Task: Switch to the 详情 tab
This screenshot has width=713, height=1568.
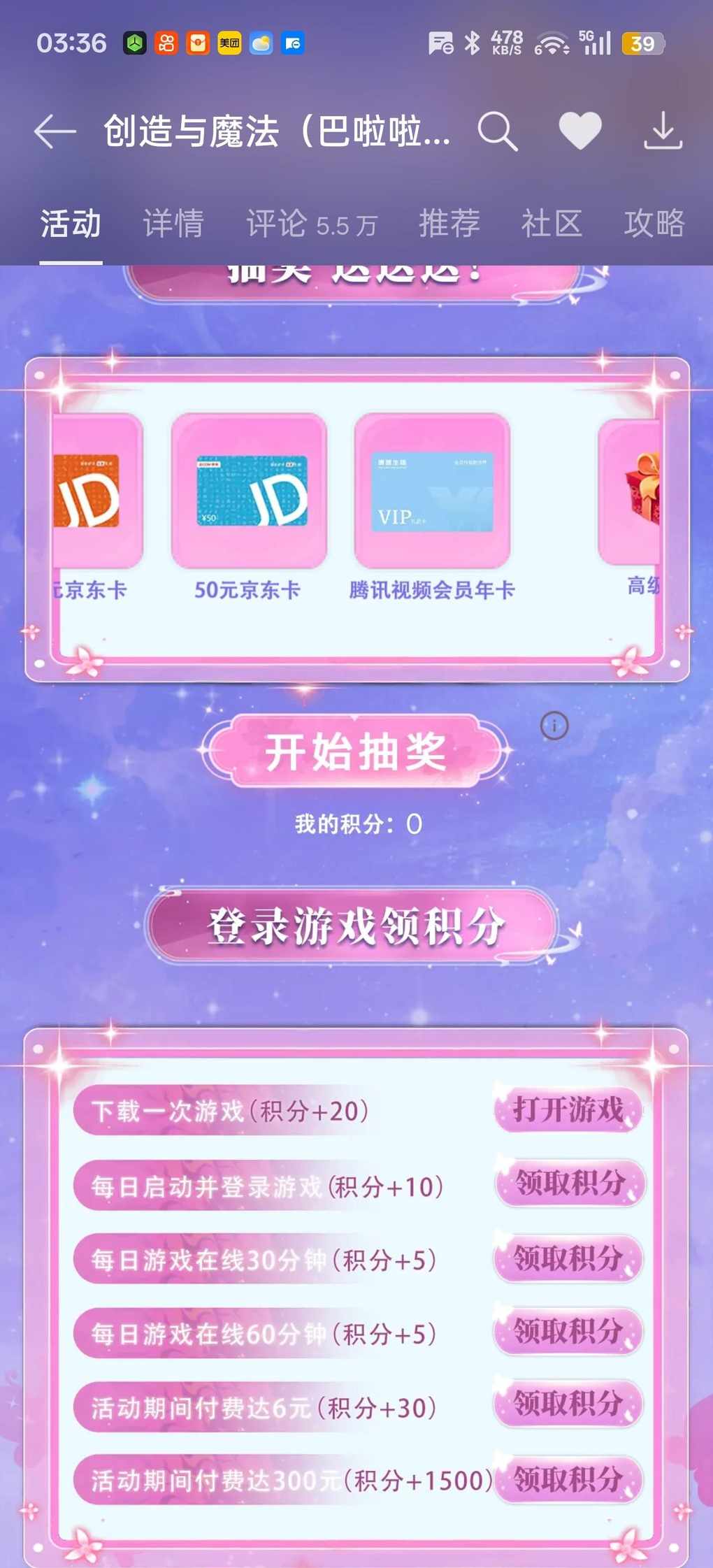Action: [x=173, y=224]
